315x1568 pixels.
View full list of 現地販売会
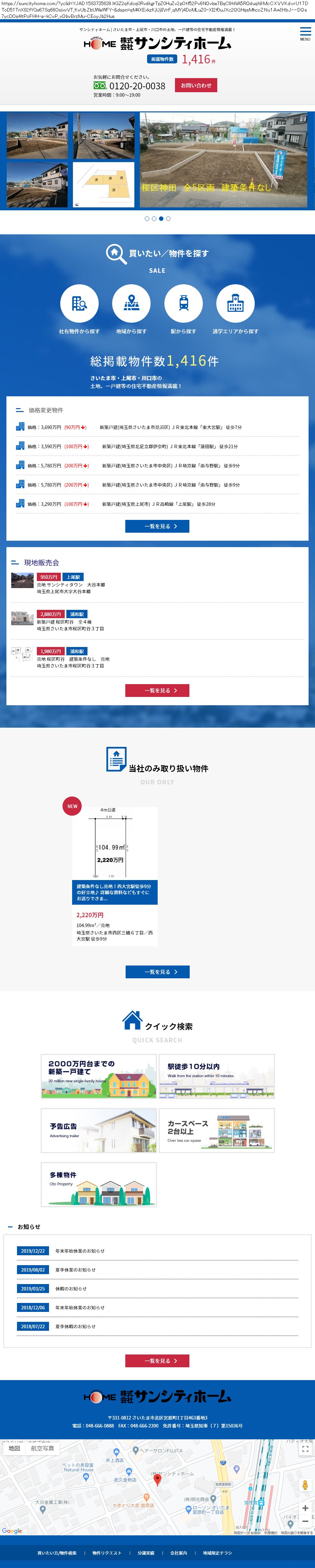pos(157,690)
